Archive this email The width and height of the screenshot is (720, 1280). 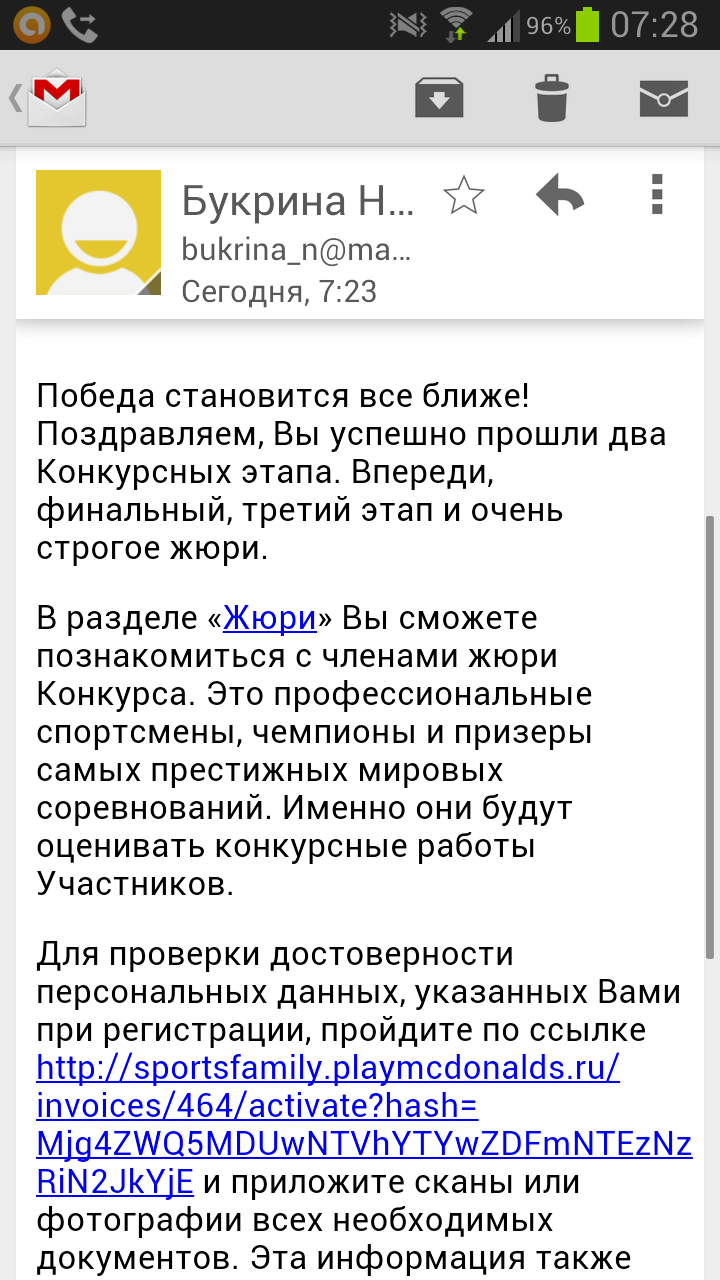tap(439, 98)
